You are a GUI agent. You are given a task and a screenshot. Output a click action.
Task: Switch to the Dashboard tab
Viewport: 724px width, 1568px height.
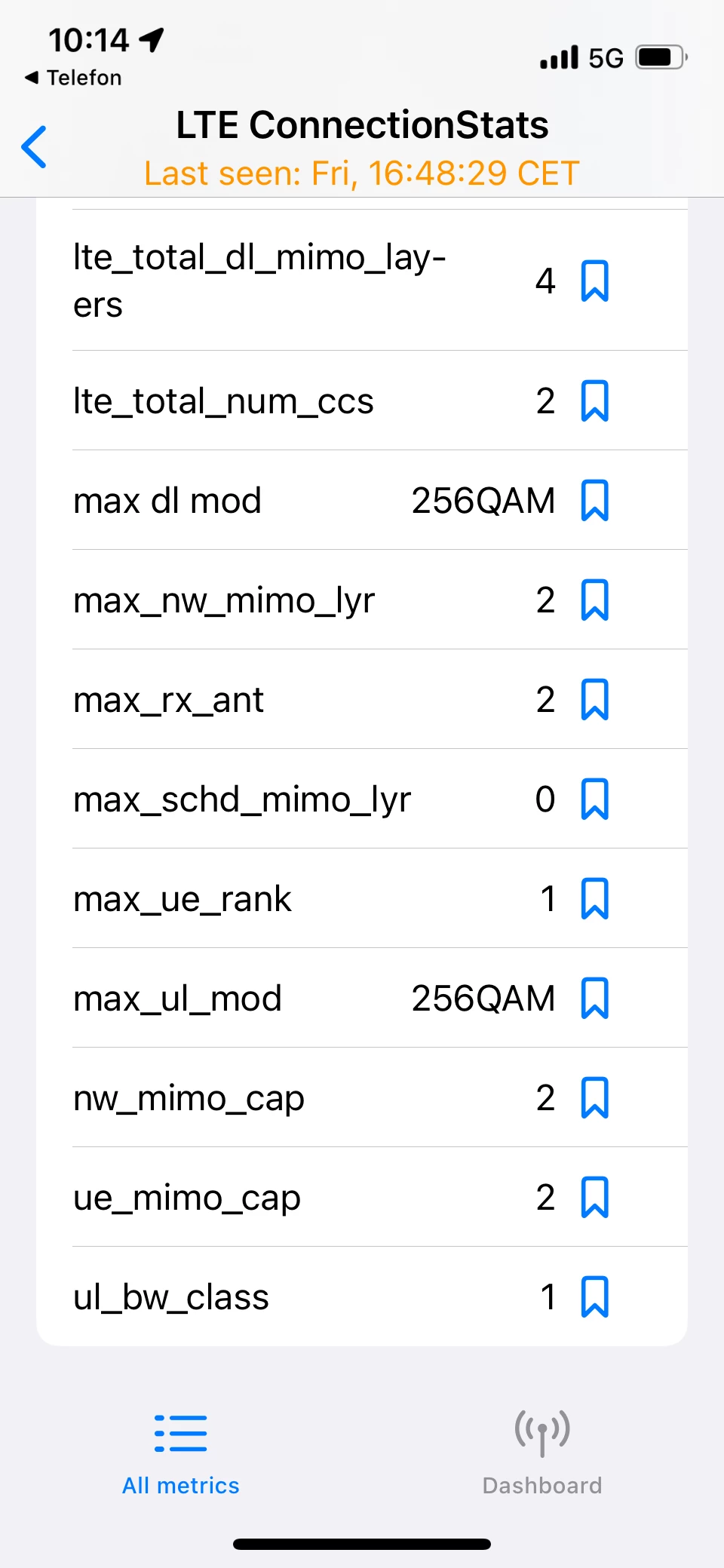tap(541, 1453)
